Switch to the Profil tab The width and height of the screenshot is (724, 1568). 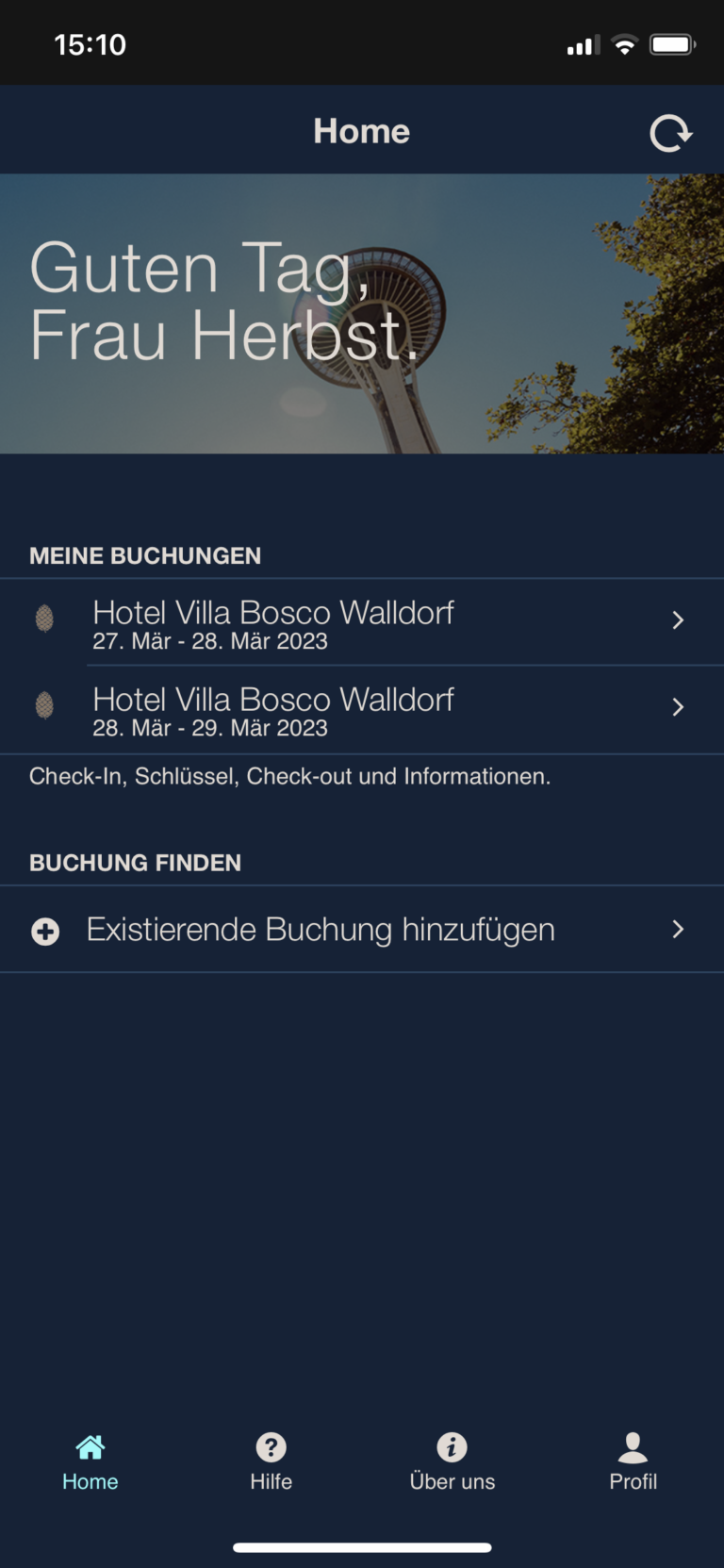coord(633,1461)
